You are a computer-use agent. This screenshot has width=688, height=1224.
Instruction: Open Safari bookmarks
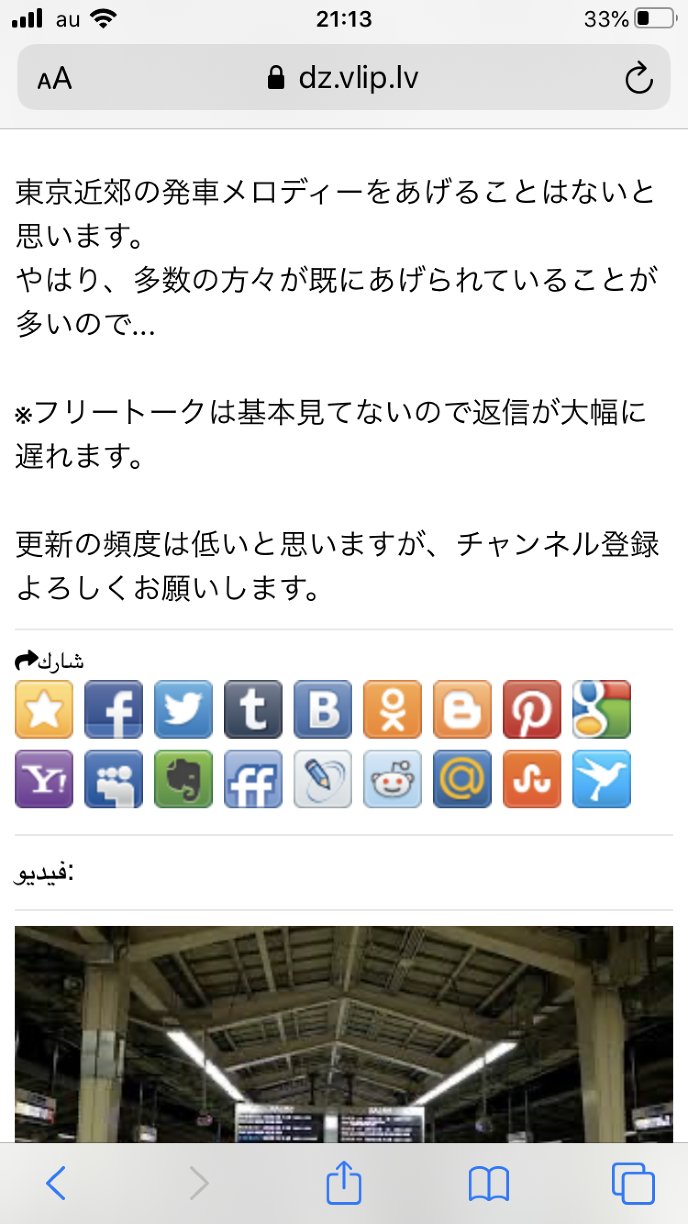[x=488, y=1185]
